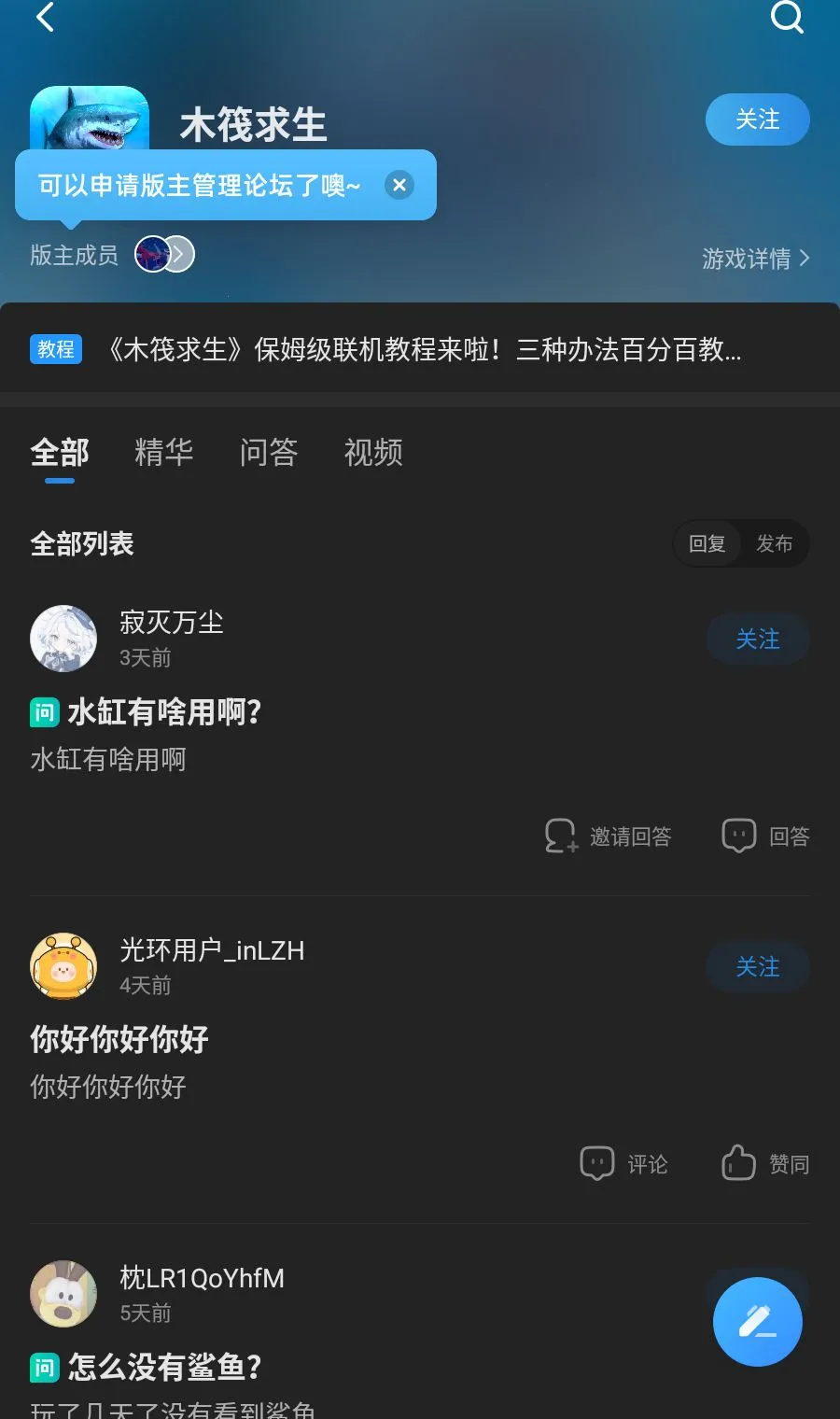The image size is (840, 1419).
Task: Sort the list by 发布
Action: (775, 543)
